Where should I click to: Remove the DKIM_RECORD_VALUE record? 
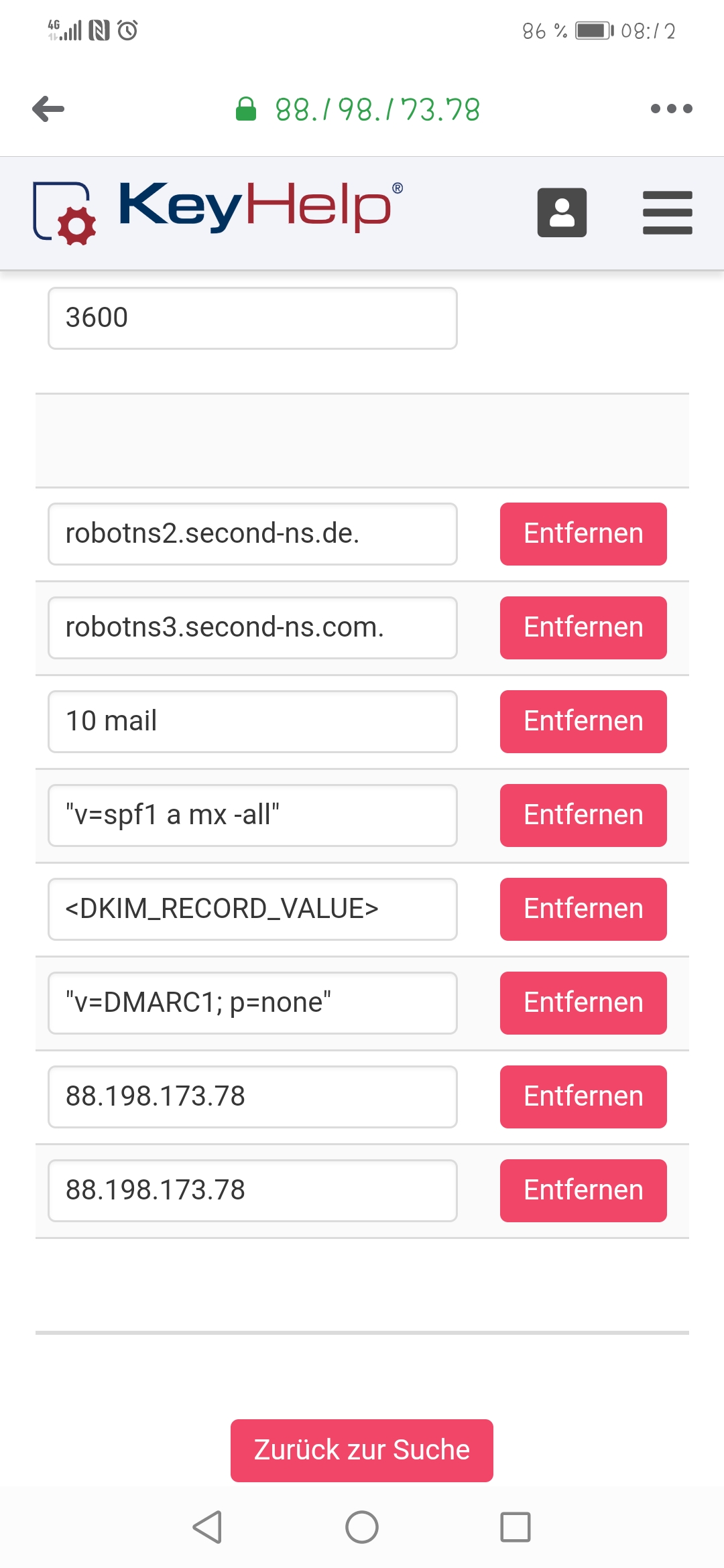tap(583, 909)
